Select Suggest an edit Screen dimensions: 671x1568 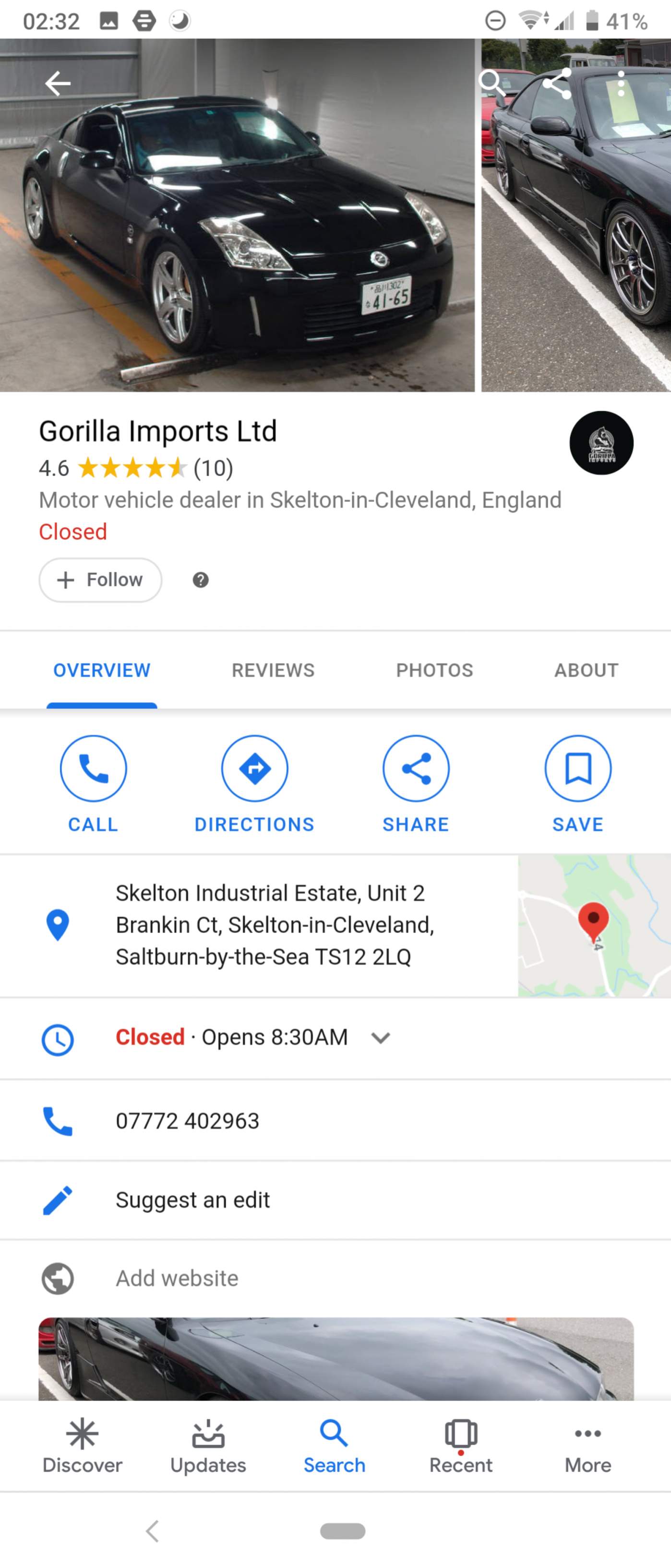192,1200
